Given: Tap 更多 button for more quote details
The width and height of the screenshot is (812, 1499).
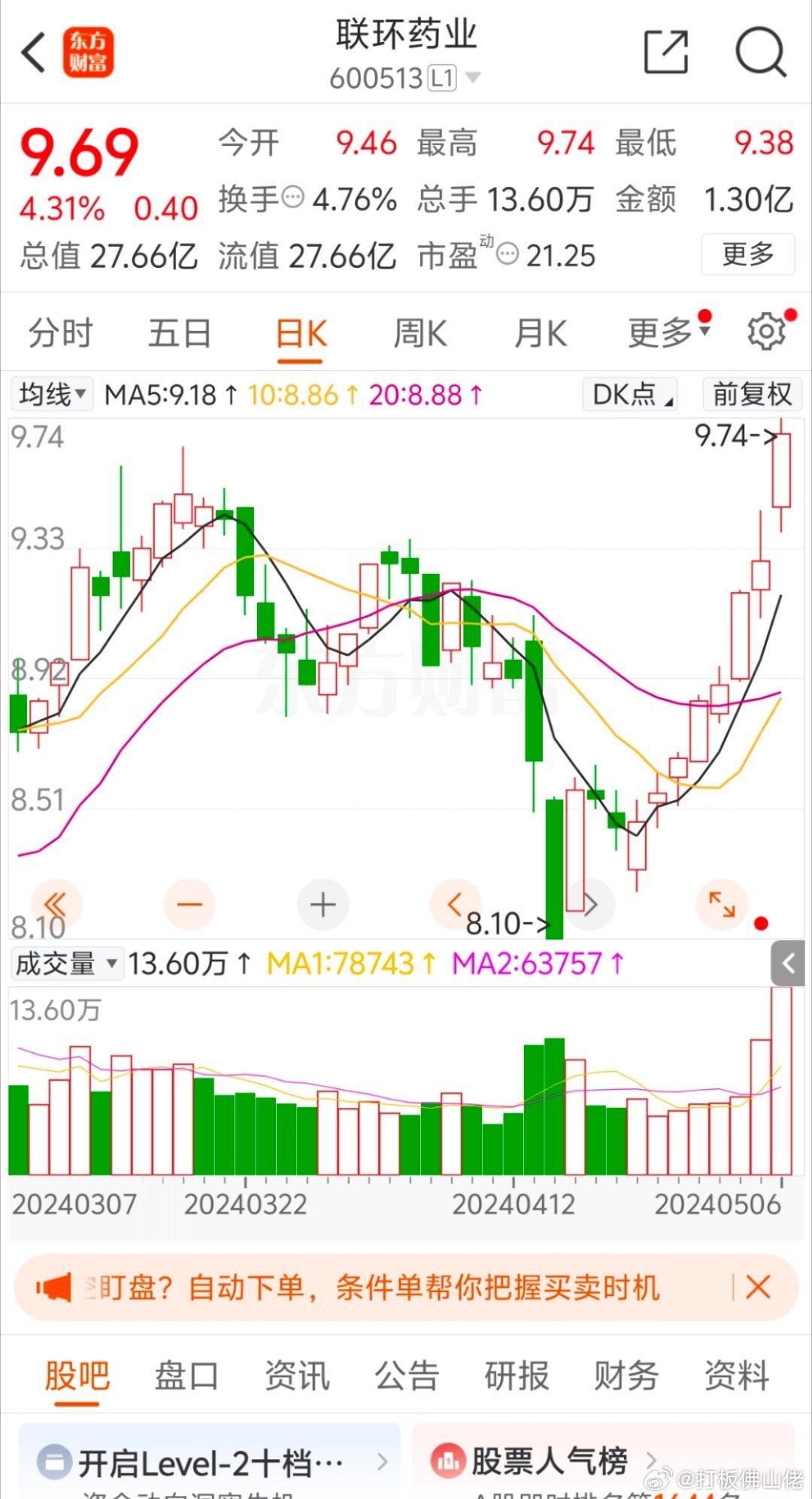Looking at the screenshot, I should coord(748,254).
